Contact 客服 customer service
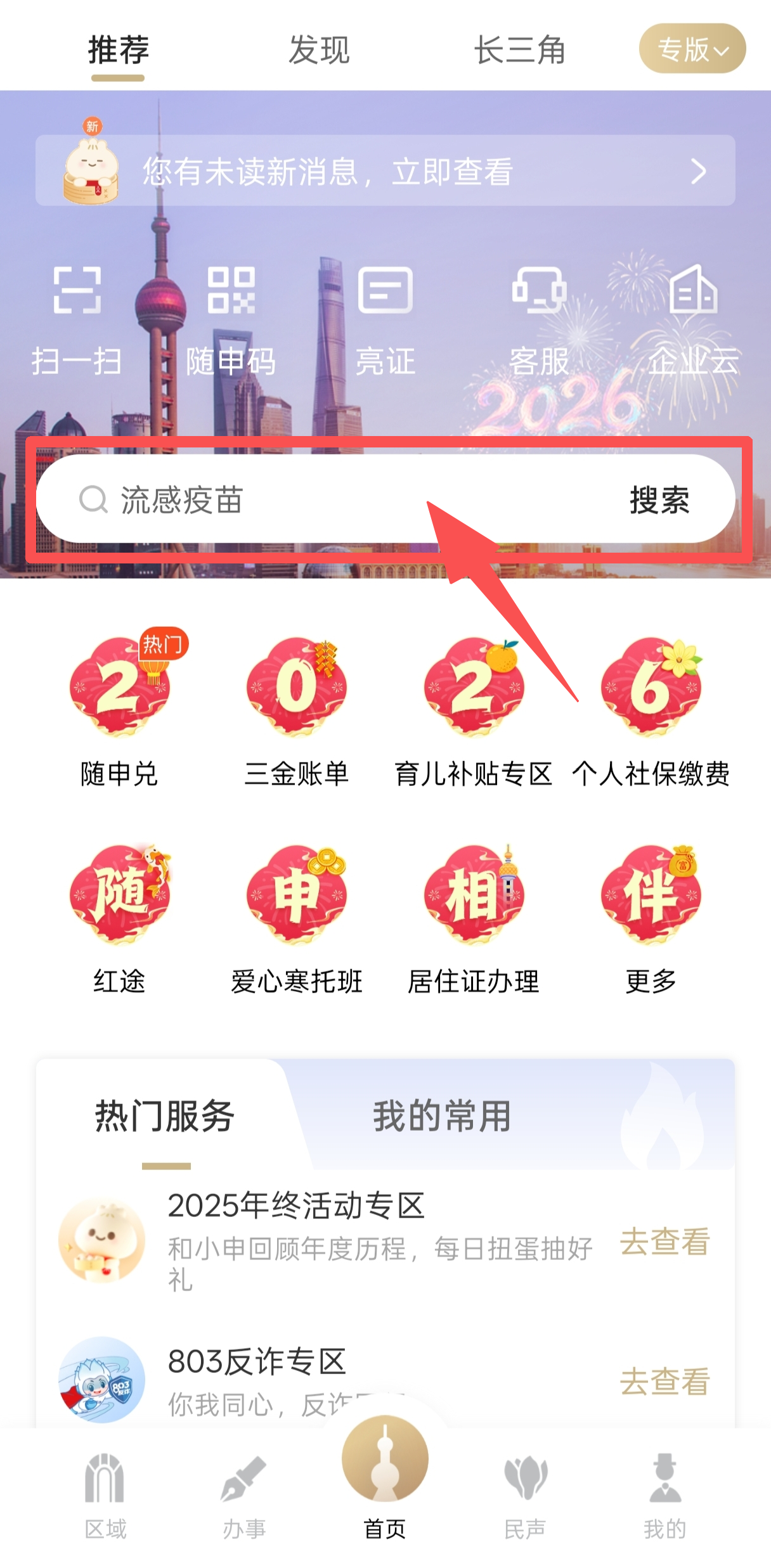Image resolution: width=771 pixels, height=1568 pixels. (539, 319)
